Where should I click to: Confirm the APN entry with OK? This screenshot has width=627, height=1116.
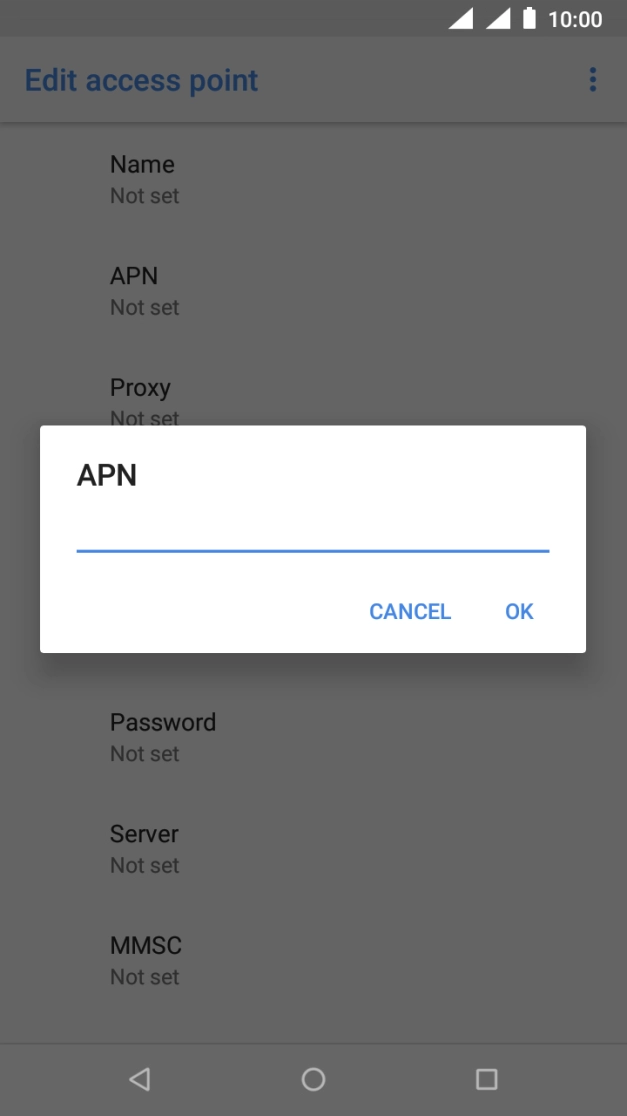click(519, 611)
